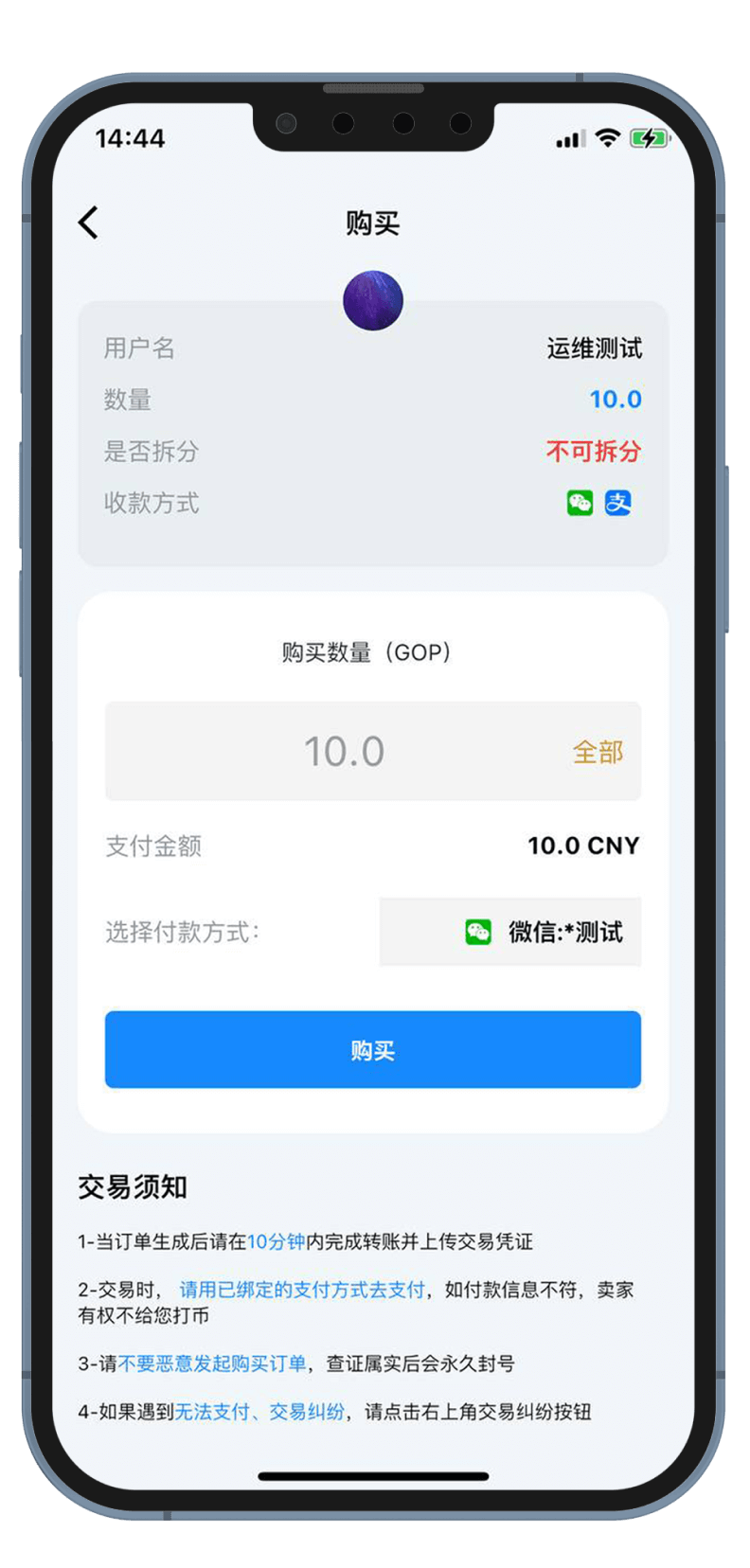Open the 微信:*测试 payment method dropdown
Viewport: 750px width, 1568px height.
pyautogui.click(x=510, y=933)
